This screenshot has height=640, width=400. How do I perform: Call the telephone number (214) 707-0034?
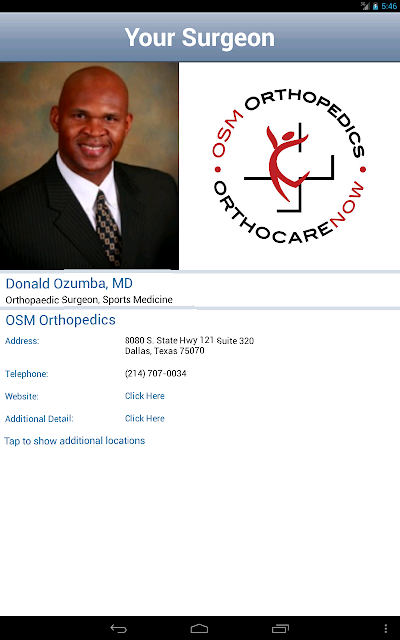click(x=156, y=373)
